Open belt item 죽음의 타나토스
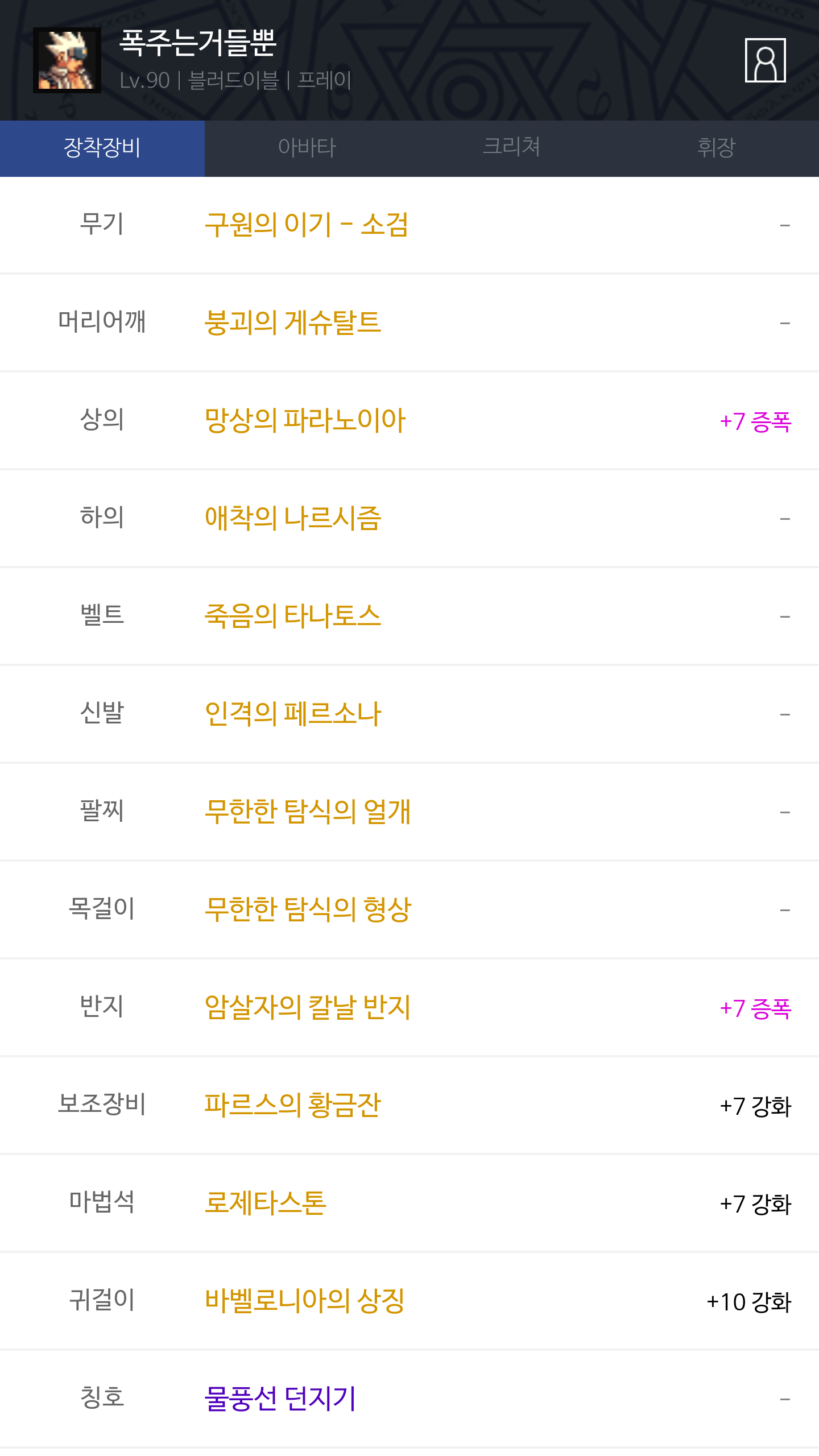 (x=293, y=616)
